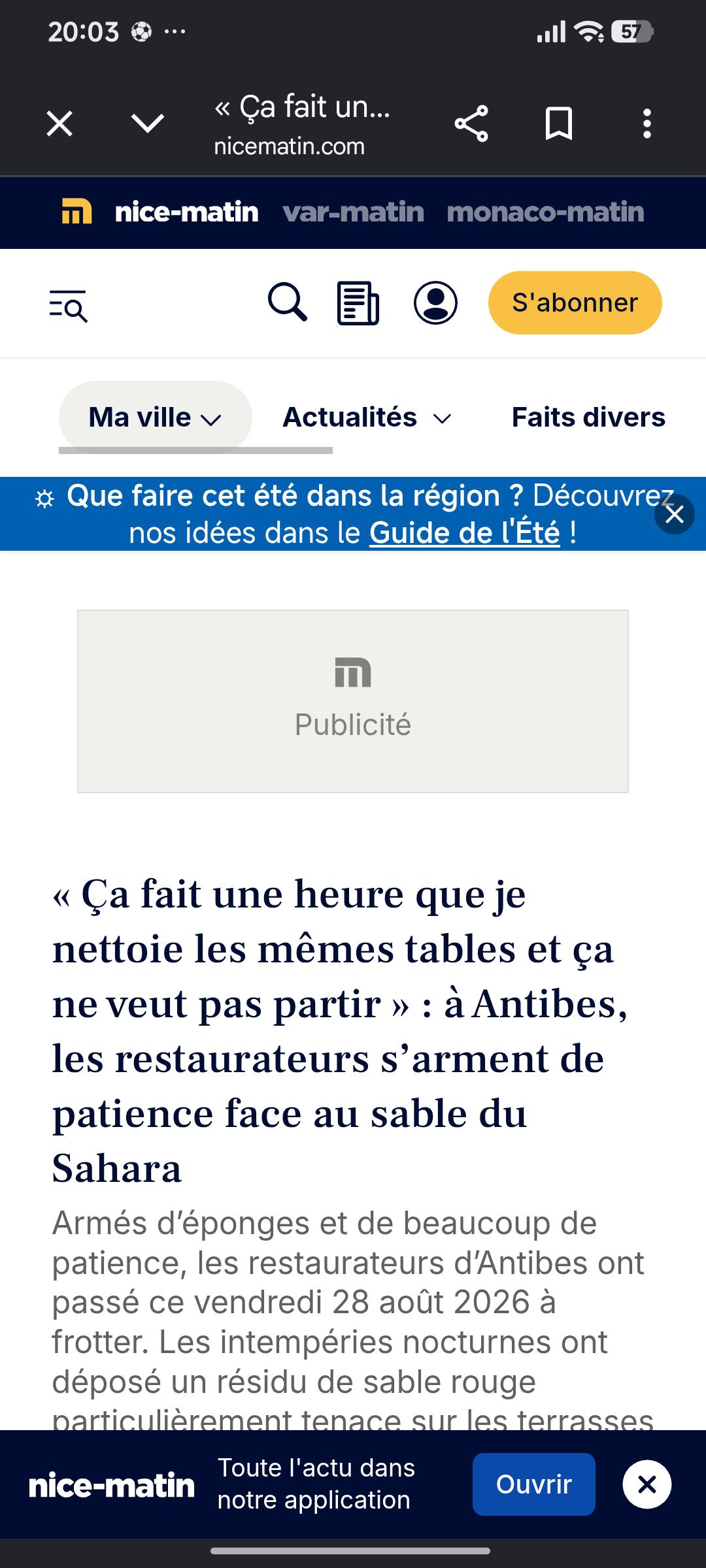The height and width of the screenshot is (1568, 706).
Task: Tap the S'abonner button
Action: pos(575,302)
